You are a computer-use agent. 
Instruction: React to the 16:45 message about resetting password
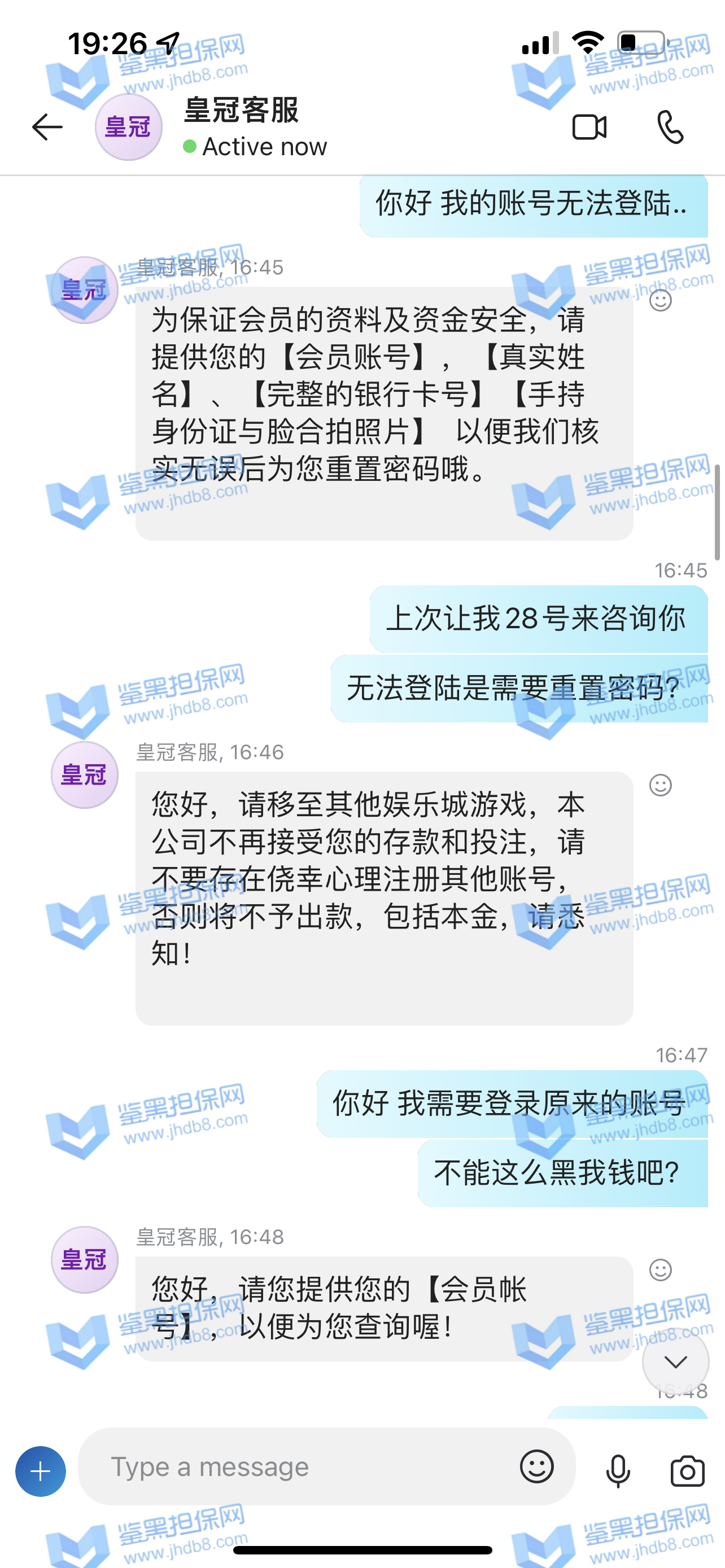[661, 300]
